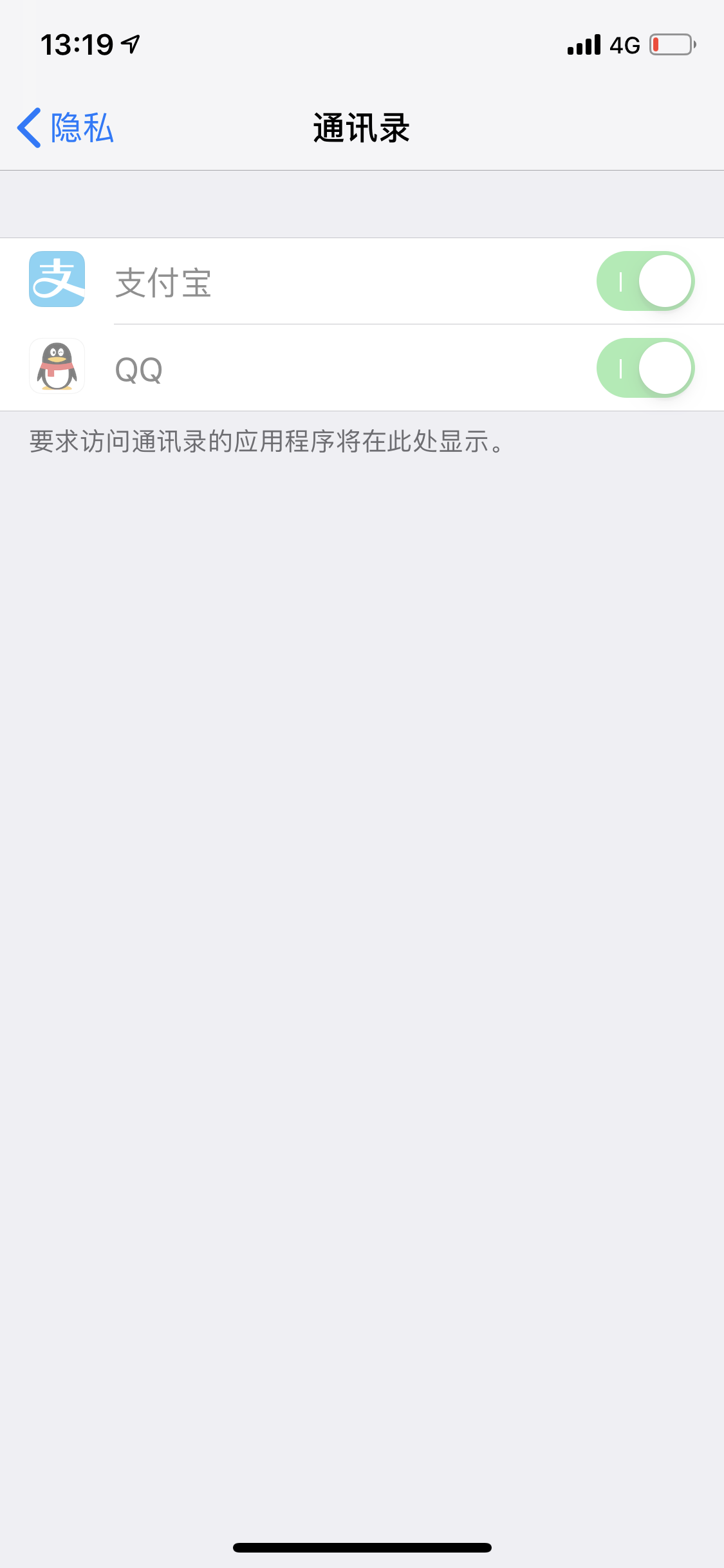Toggle contacts access for 支付宝

point(645,281)
